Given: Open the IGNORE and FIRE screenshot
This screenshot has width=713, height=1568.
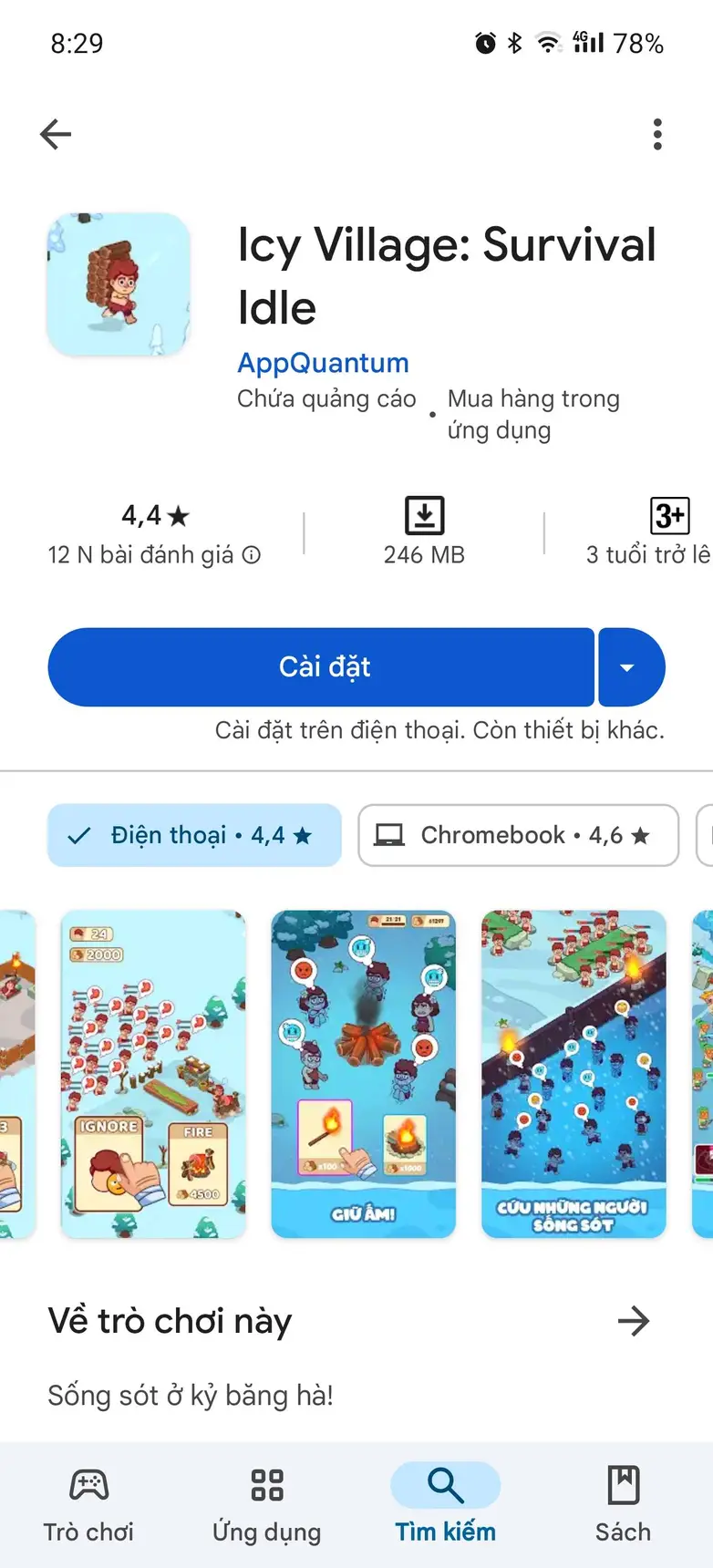Looking at the screenshot, I should point(153,1074).
